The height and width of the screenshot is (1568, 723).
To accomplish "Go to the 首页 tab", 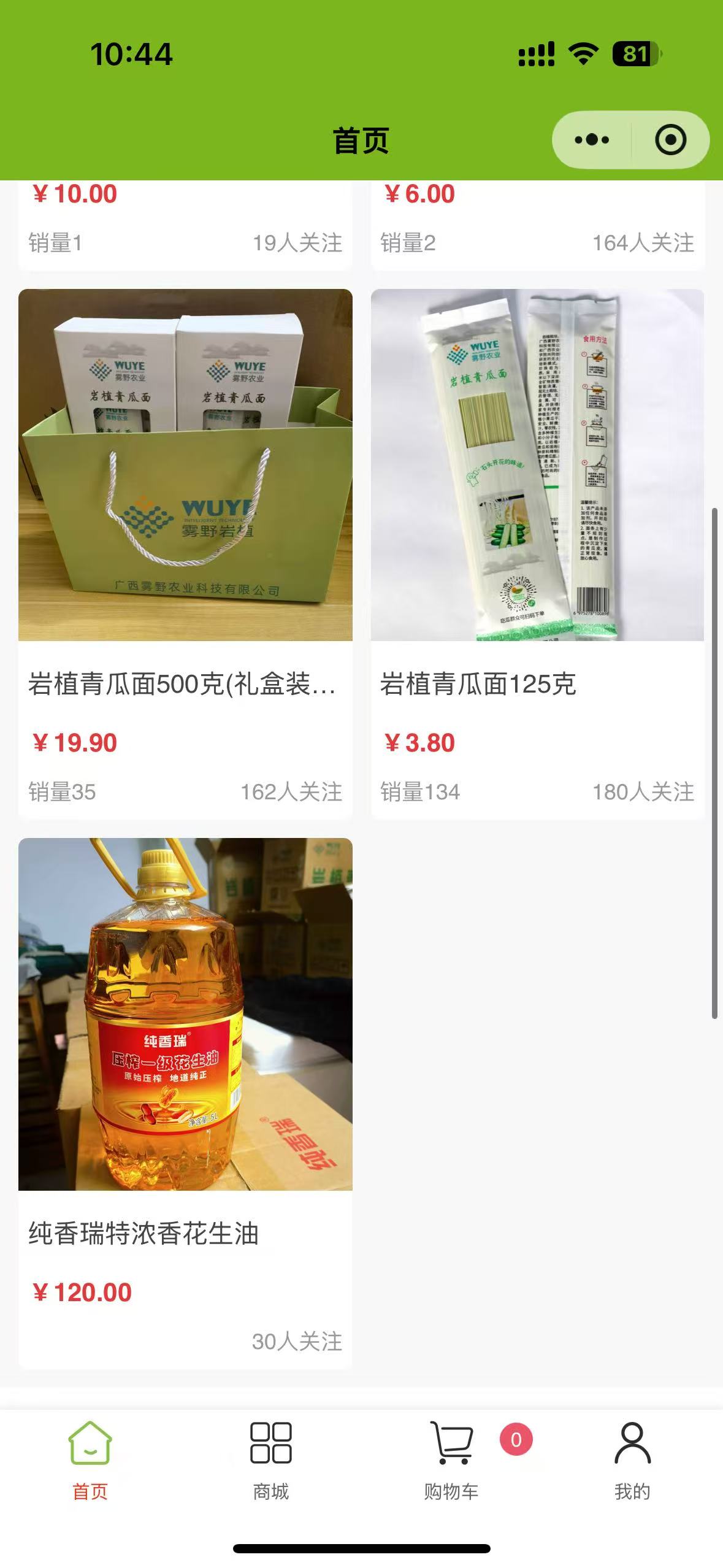I will [x=90, y=1461].
